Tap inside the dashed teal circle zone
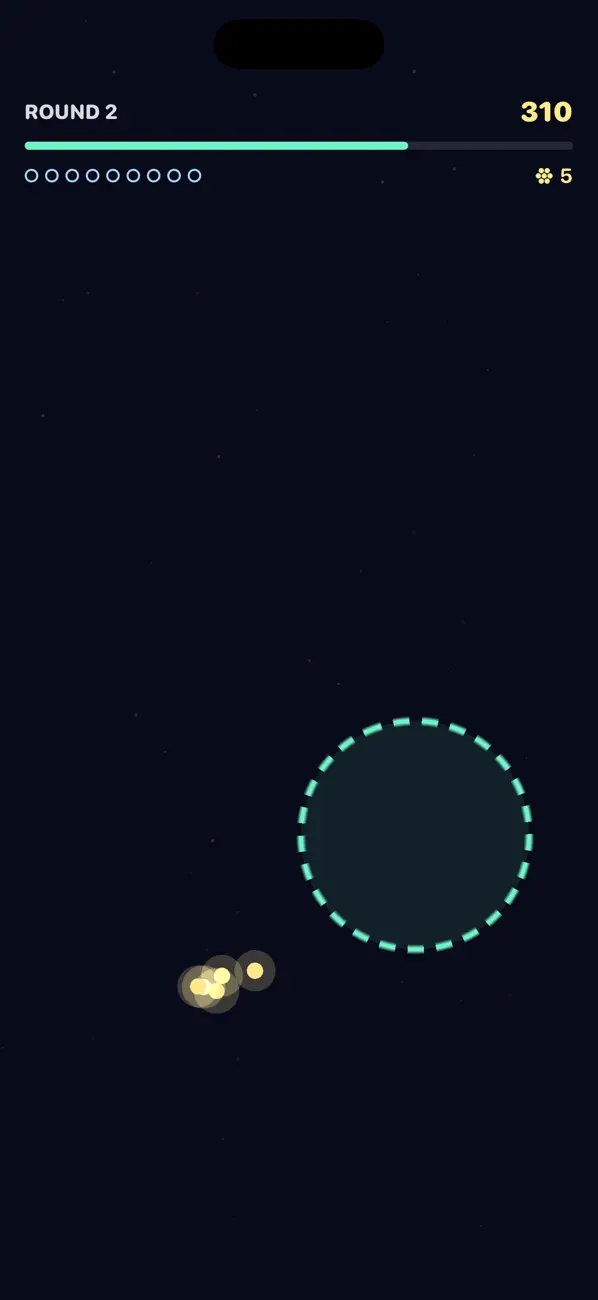The image size is (598, 1300). coord(415,835)
